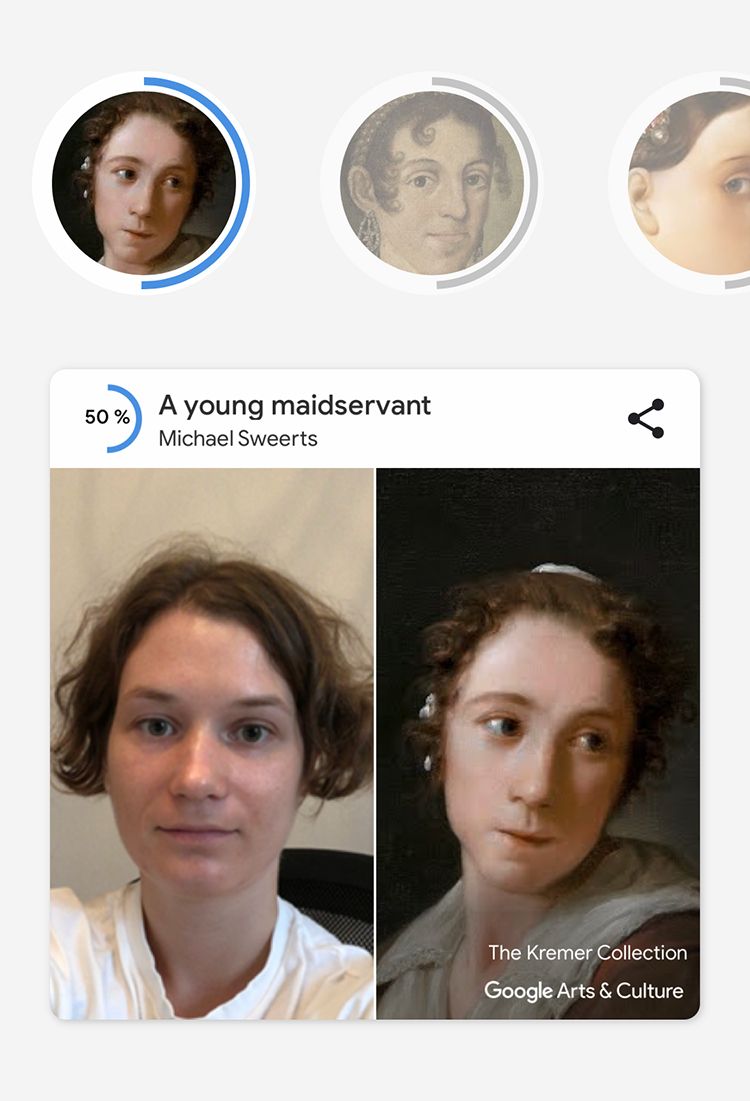
Task: Select the first circular portrait match
Action: [144, 183]
